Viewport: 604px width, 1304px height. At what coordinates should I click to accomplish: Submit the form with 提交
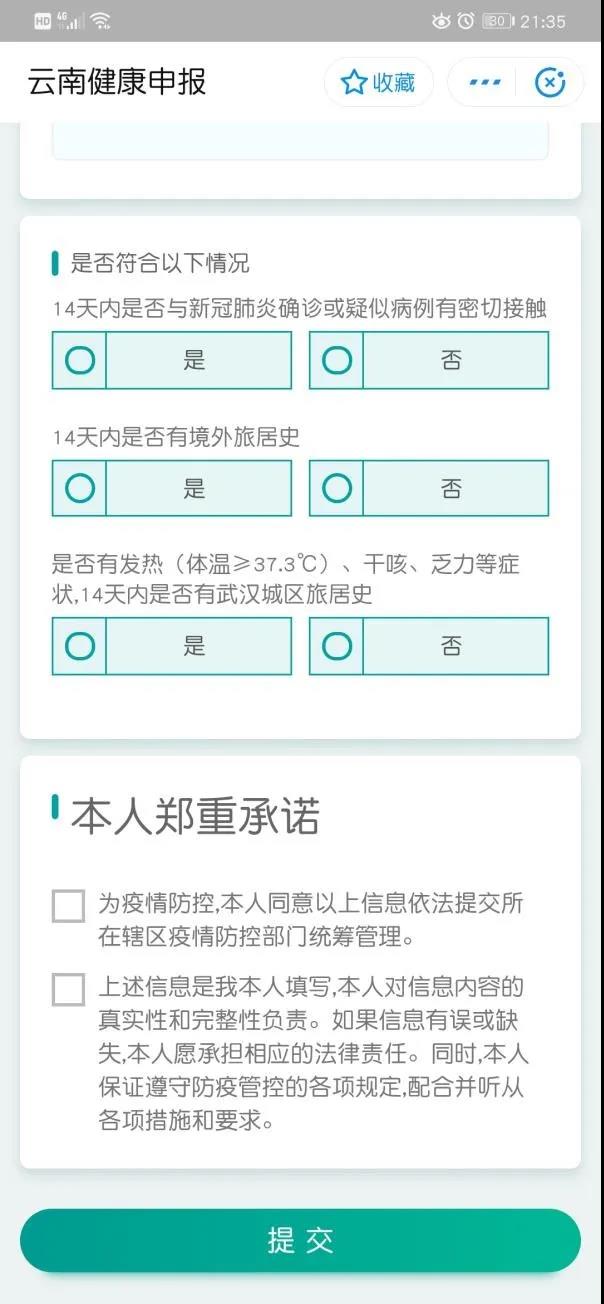(x=300, y=1241)
